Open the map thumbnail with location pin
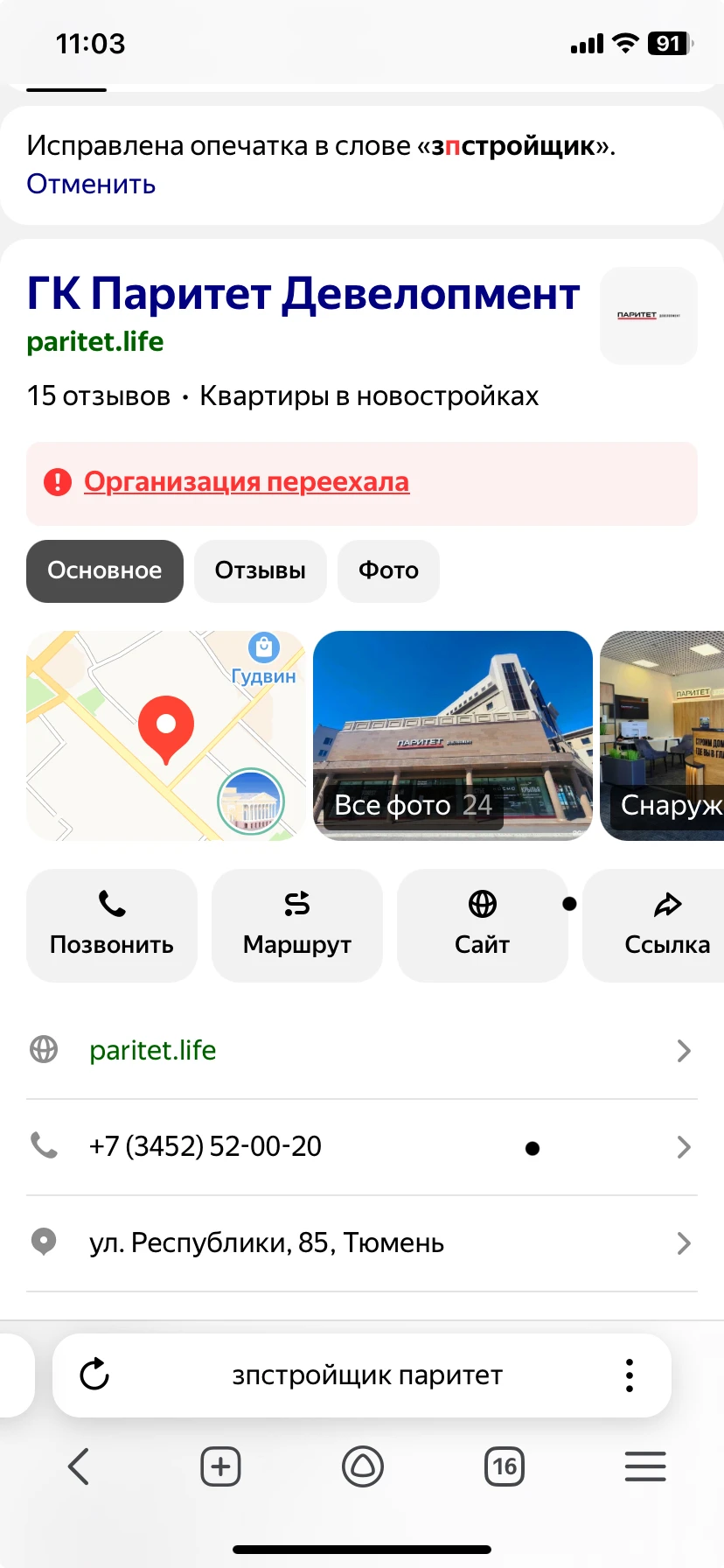The image size is (724, 1568). (166, 735)
